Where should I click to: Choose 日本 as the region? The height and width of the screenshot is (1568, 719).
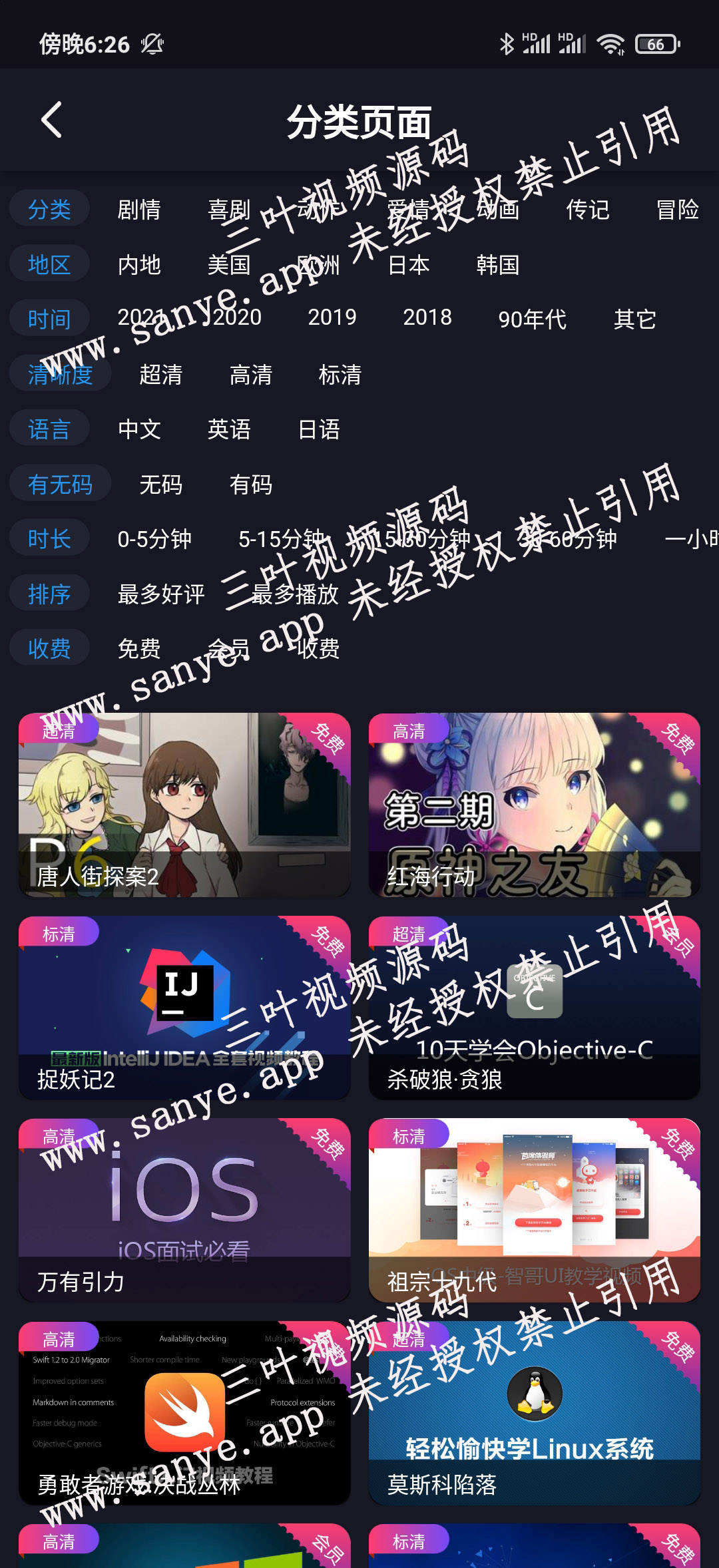[409, 265]
